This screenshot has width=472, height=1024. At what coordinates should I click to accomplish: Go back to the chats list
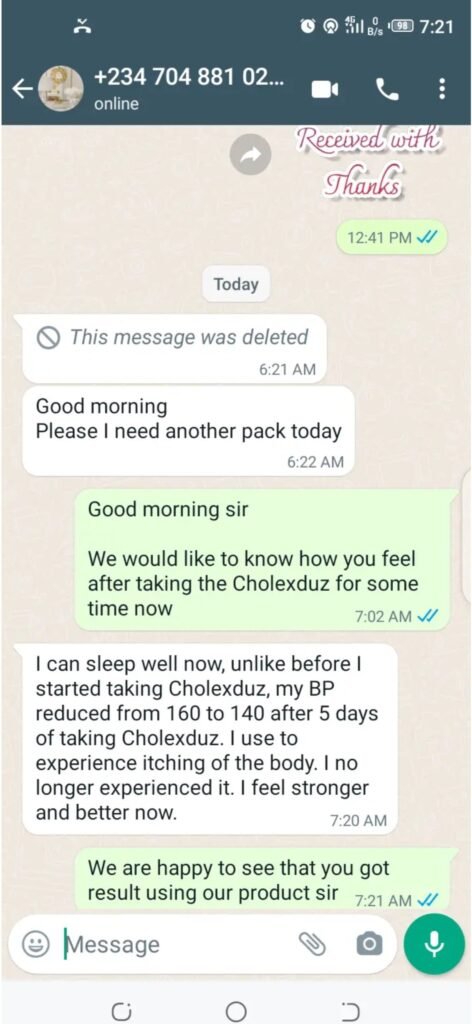pyautogui.click(x=22, y=89)
